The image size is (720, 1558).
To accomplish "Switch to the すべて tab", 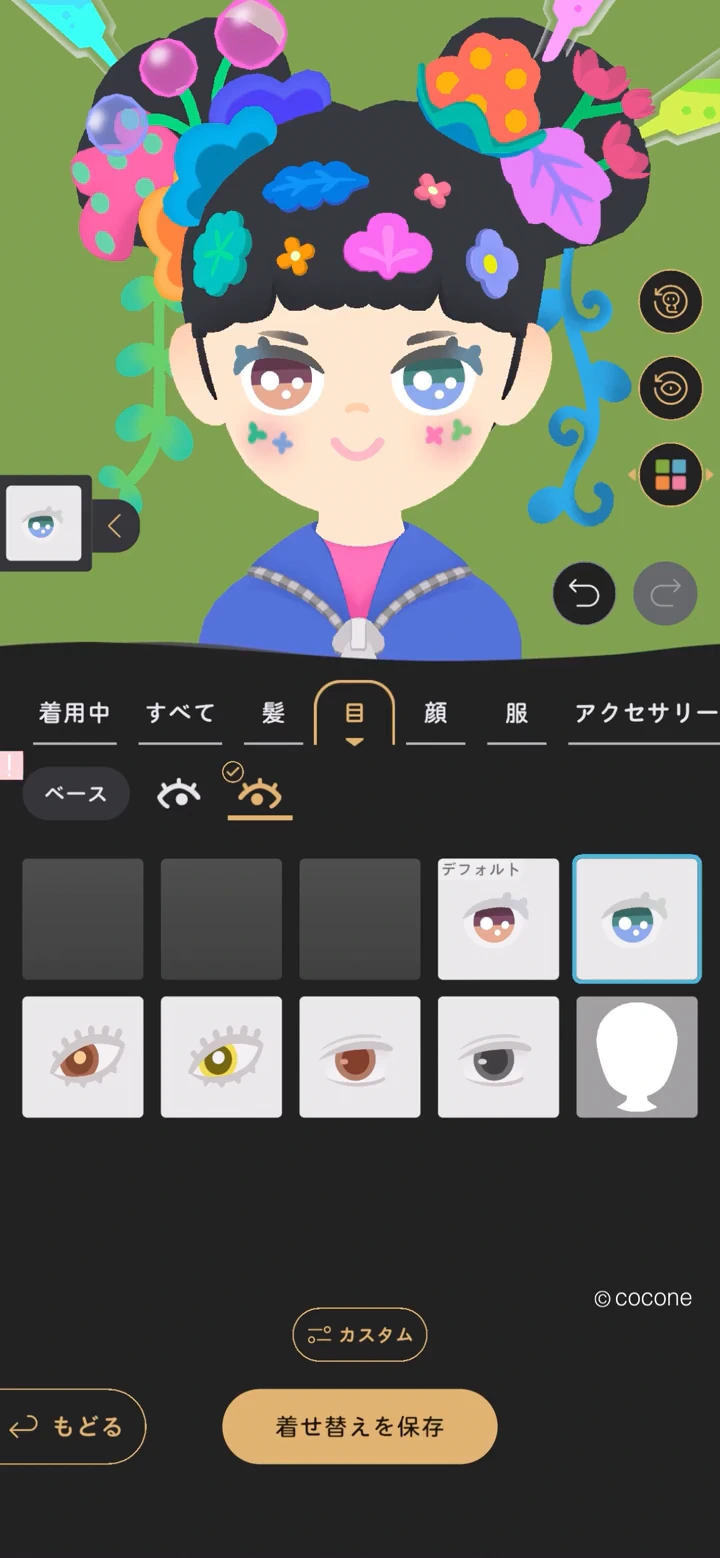I will click(x=180, y=713).
